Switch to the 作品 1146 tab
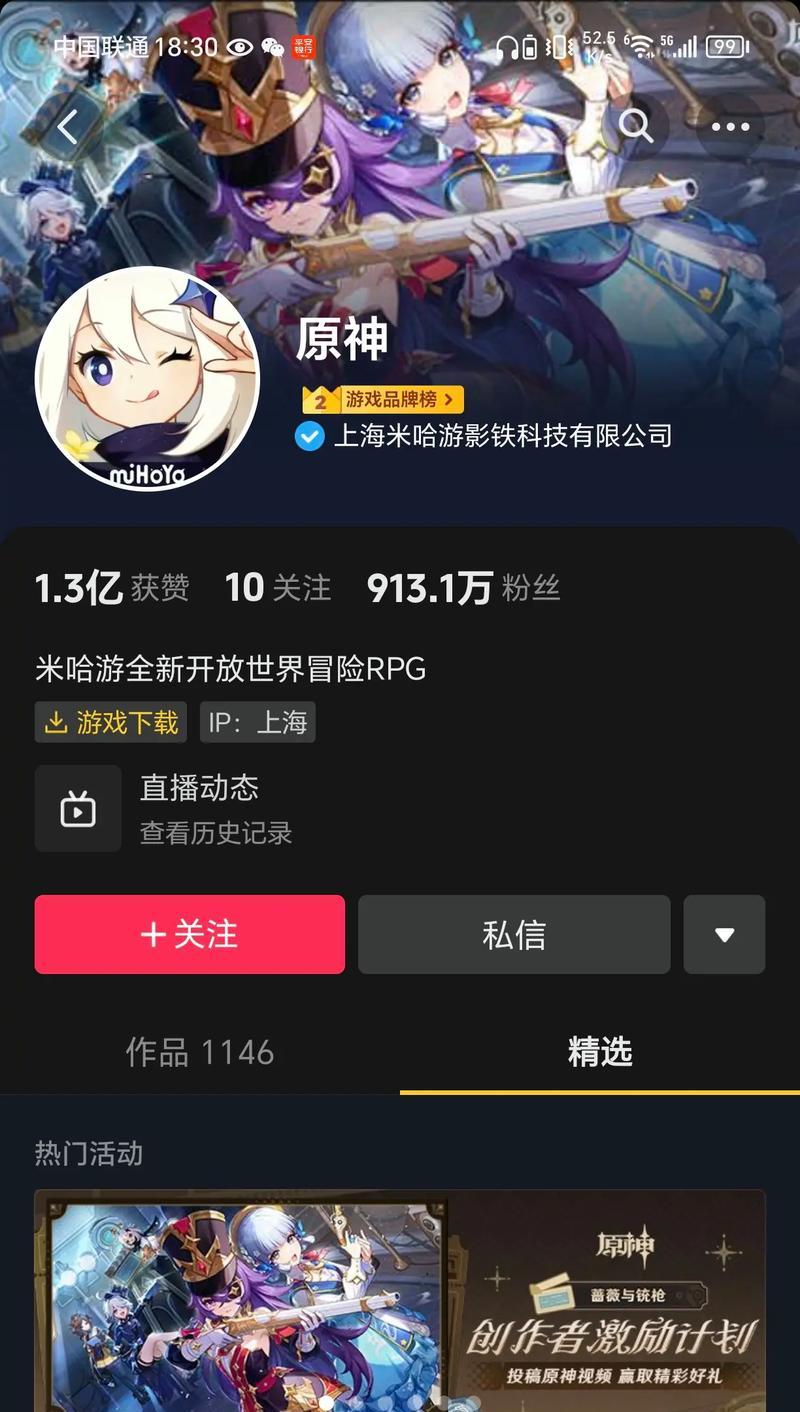Screen dimensions: 800x1412 point(199,1052)
